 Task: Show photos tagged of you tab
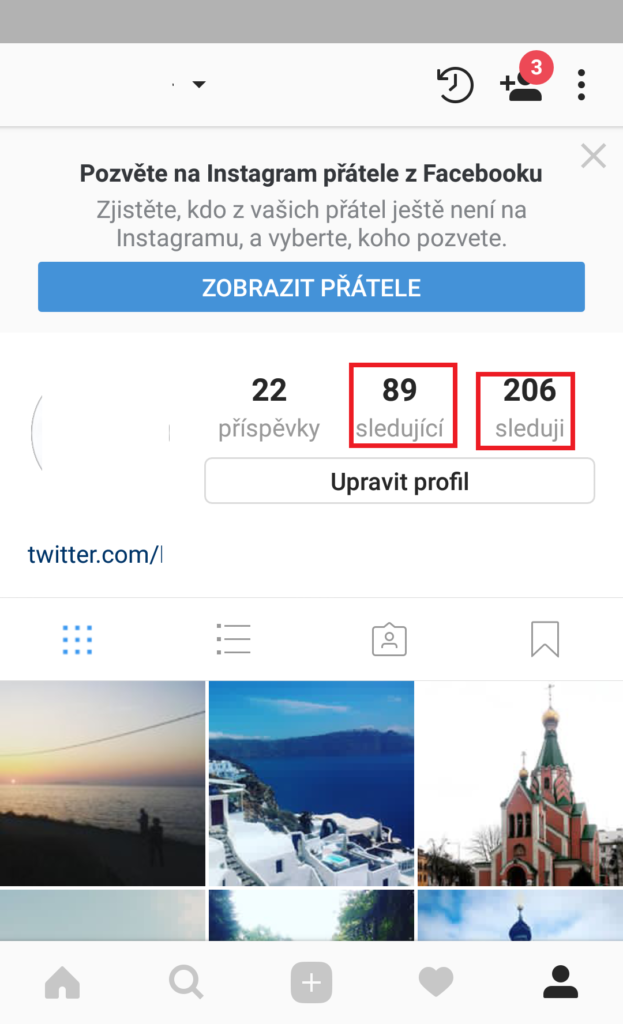click(x=389, y=639)
